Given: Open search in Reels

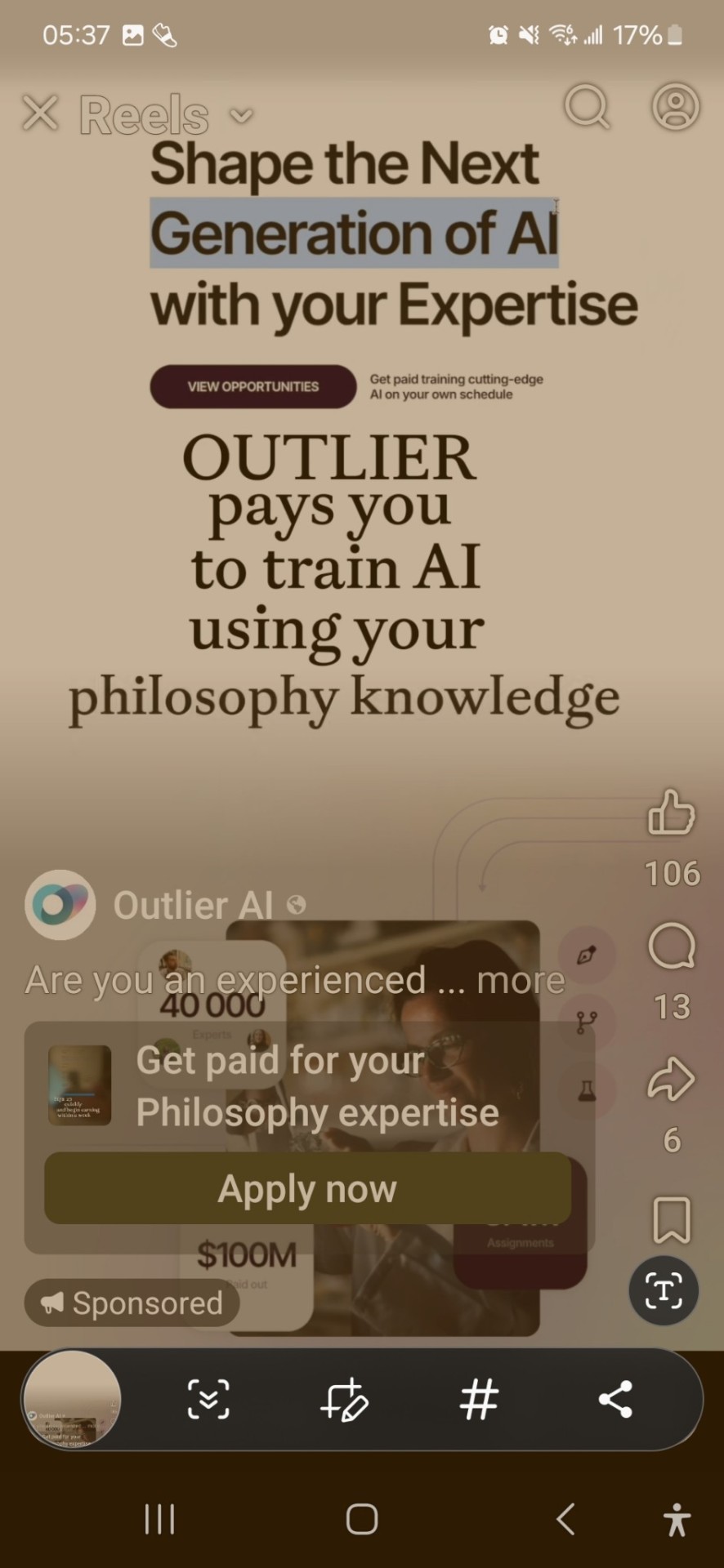Looking at the screenshot, I should [588, 106].
